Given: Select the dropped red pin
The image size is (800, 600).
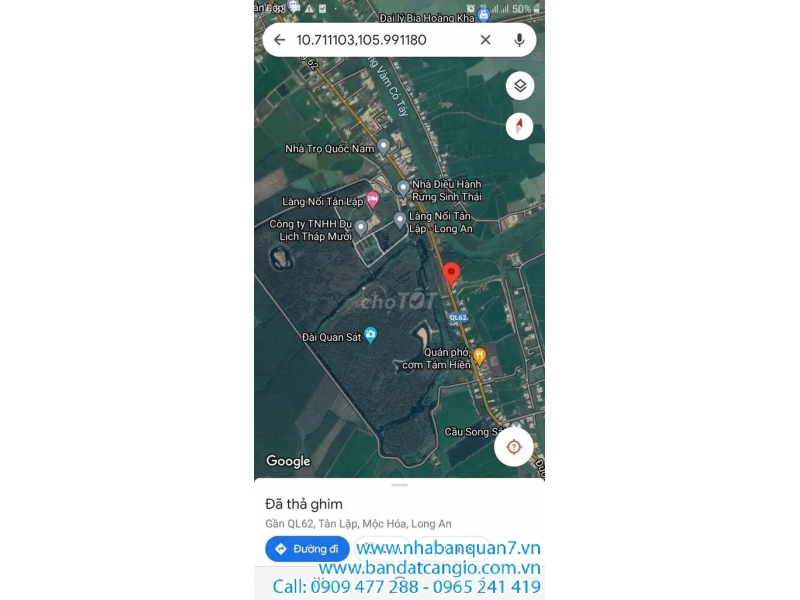Looking at the screenshot, I should pos(451,273).
